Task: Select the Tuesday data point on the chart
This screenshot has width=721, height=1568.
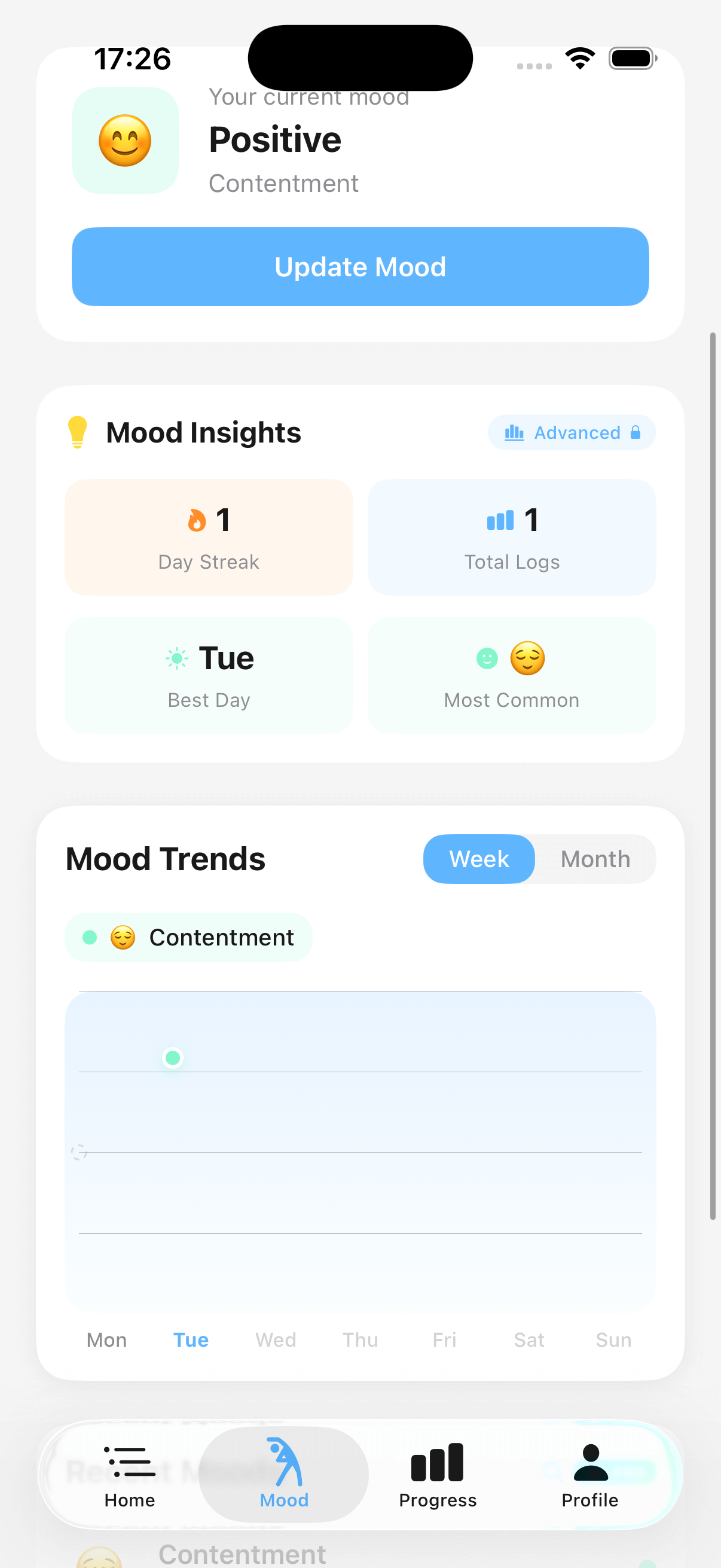Action: click(173, 1058)
